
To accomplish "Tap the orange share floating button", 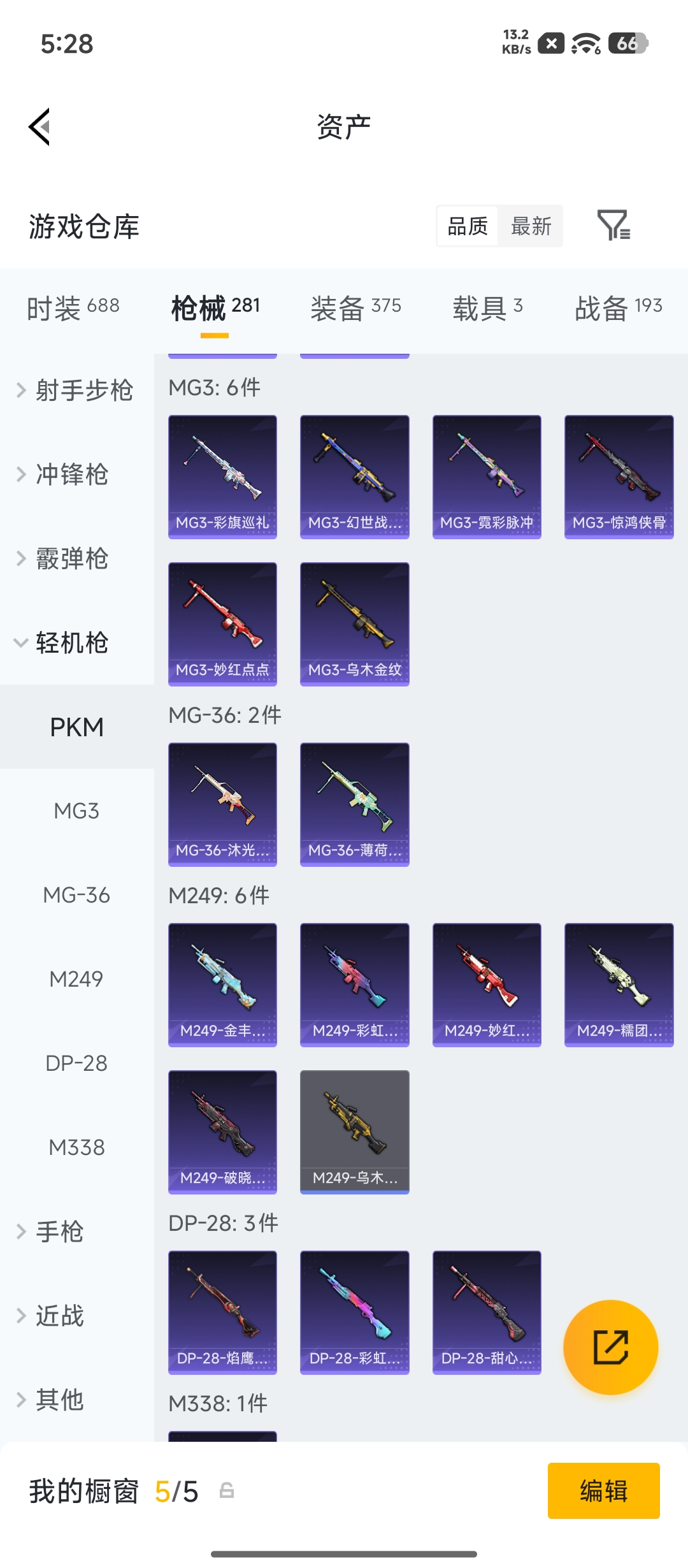I will click(x=611, y=1347).
